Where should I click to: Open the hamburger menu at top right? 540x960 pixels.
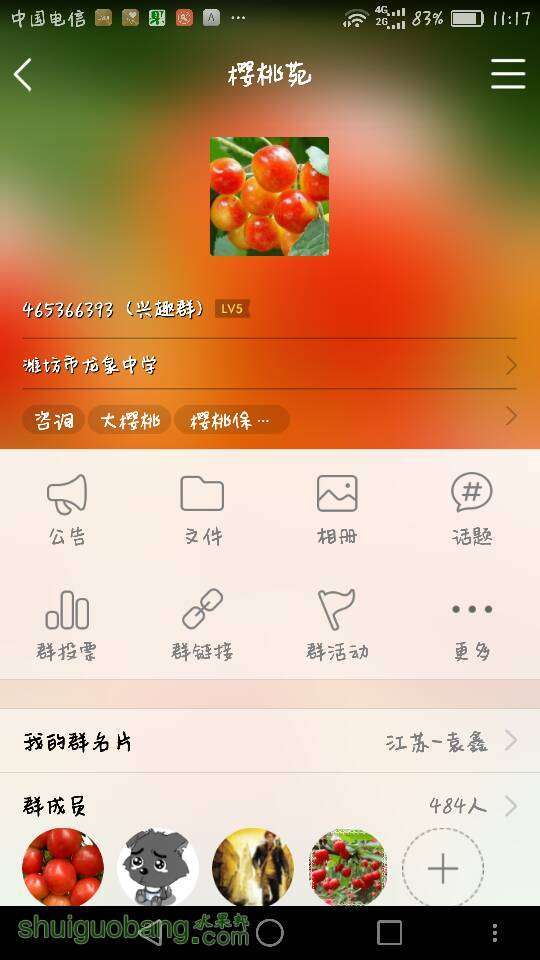pyautogui.click(x=508, y=74)
